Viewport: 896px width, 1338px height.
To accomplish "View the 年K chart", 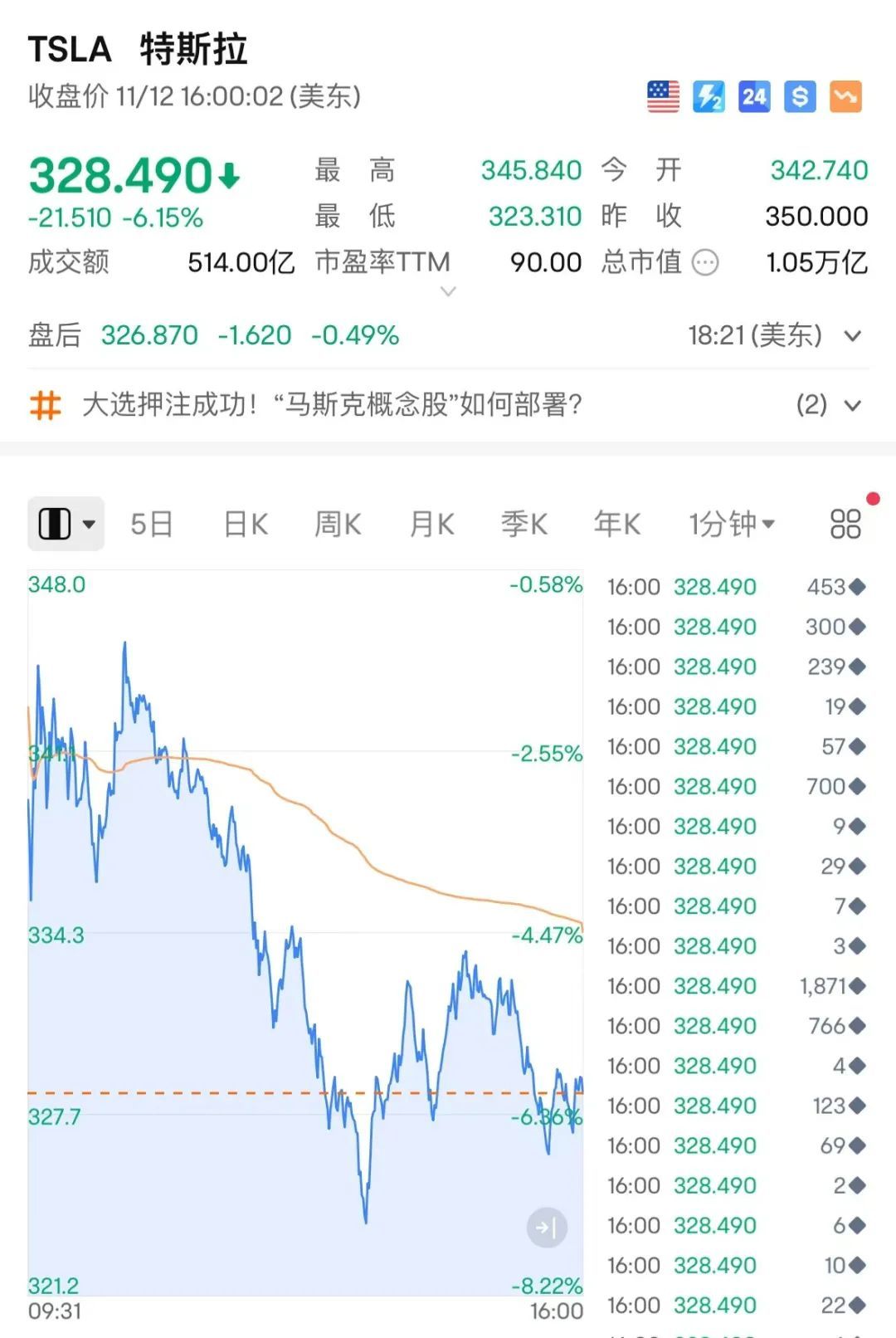I will pyautogui.click(x=616, y=524).
